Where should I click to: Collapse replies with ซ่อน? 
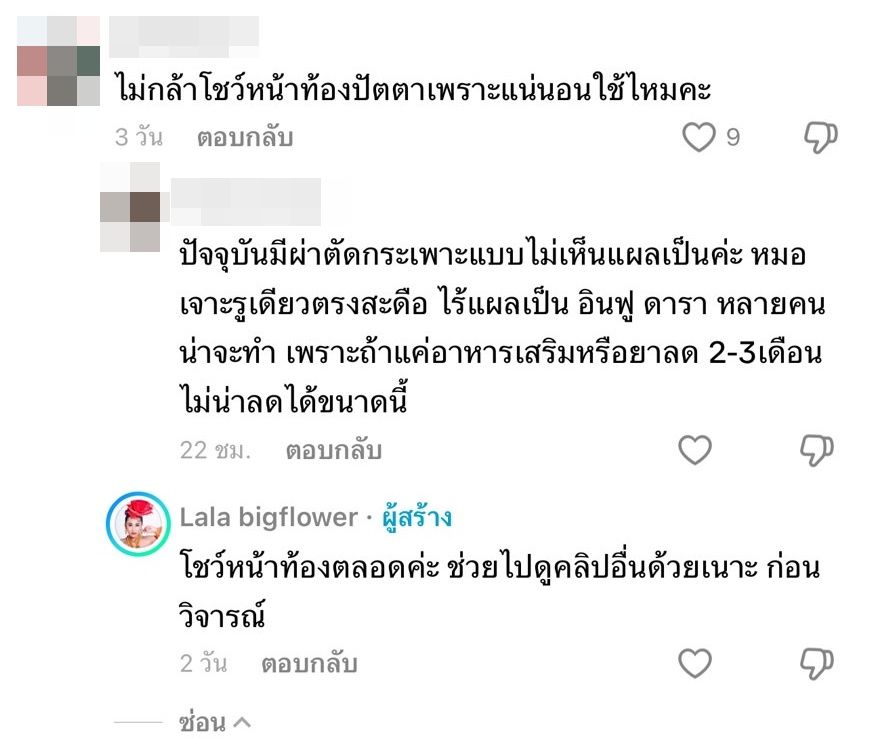coord(212,722)
